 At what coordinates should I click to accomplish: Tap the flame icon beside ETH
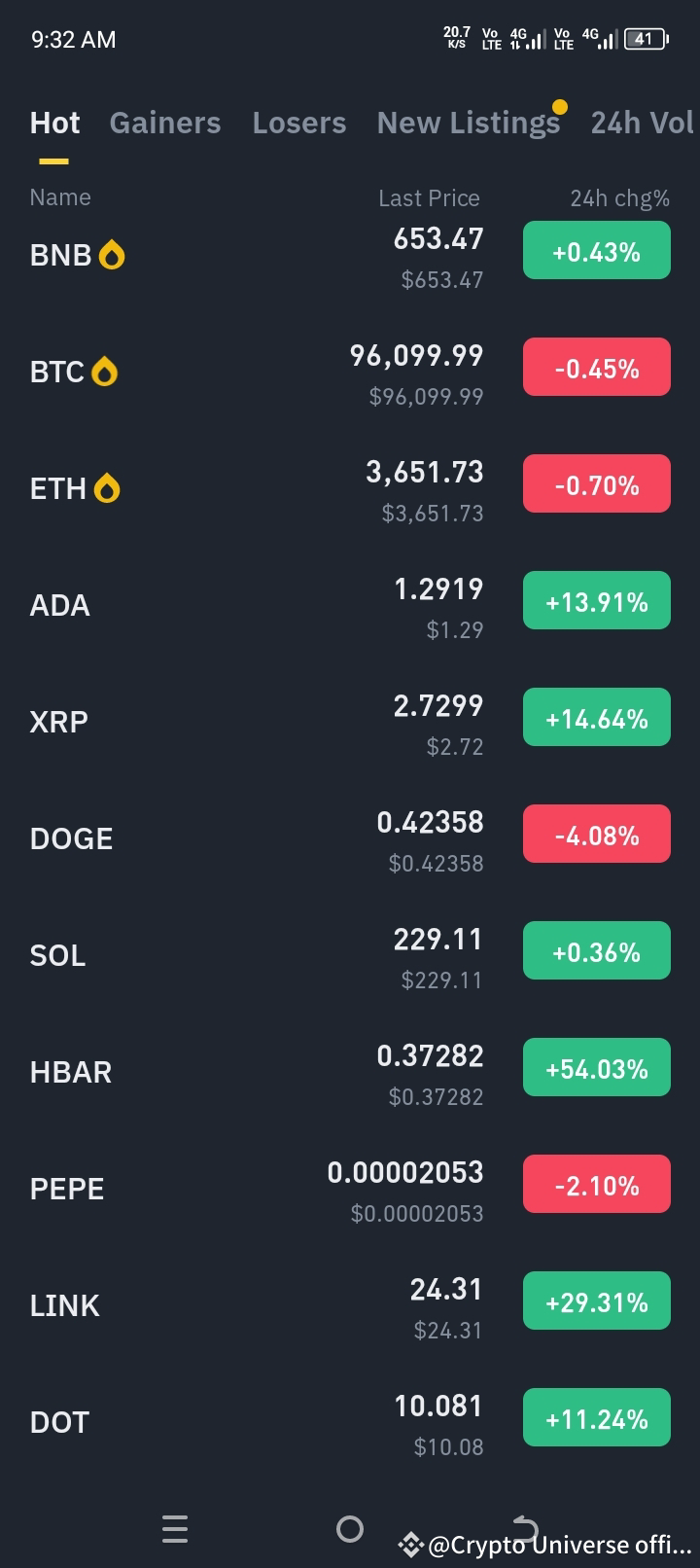(x=109, y=487)
